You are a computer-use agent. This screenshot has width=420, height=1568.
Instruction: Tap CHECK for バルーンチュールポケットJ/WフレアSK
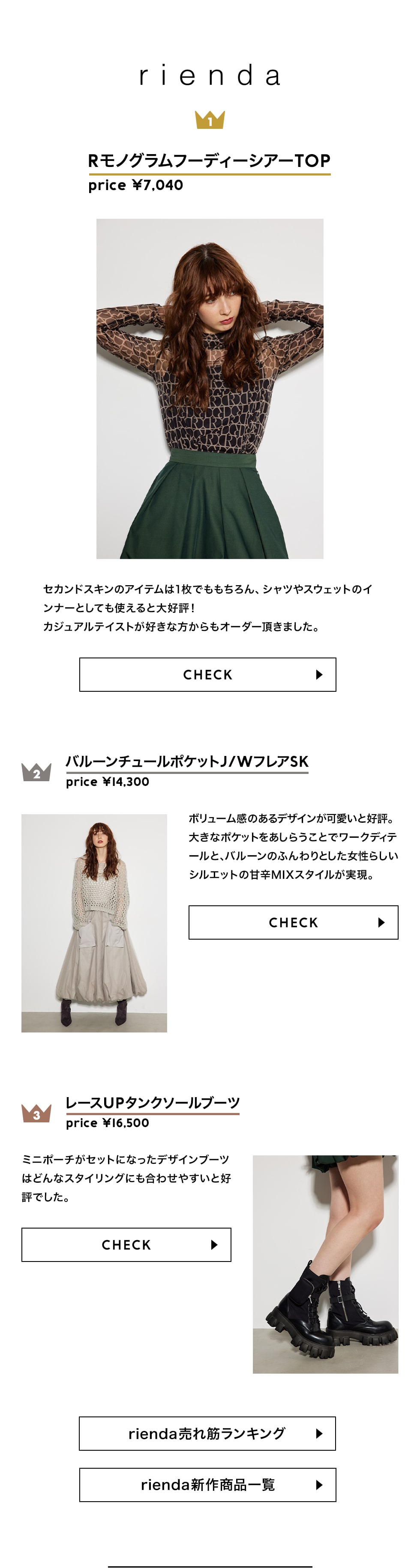tap(293, 922)
